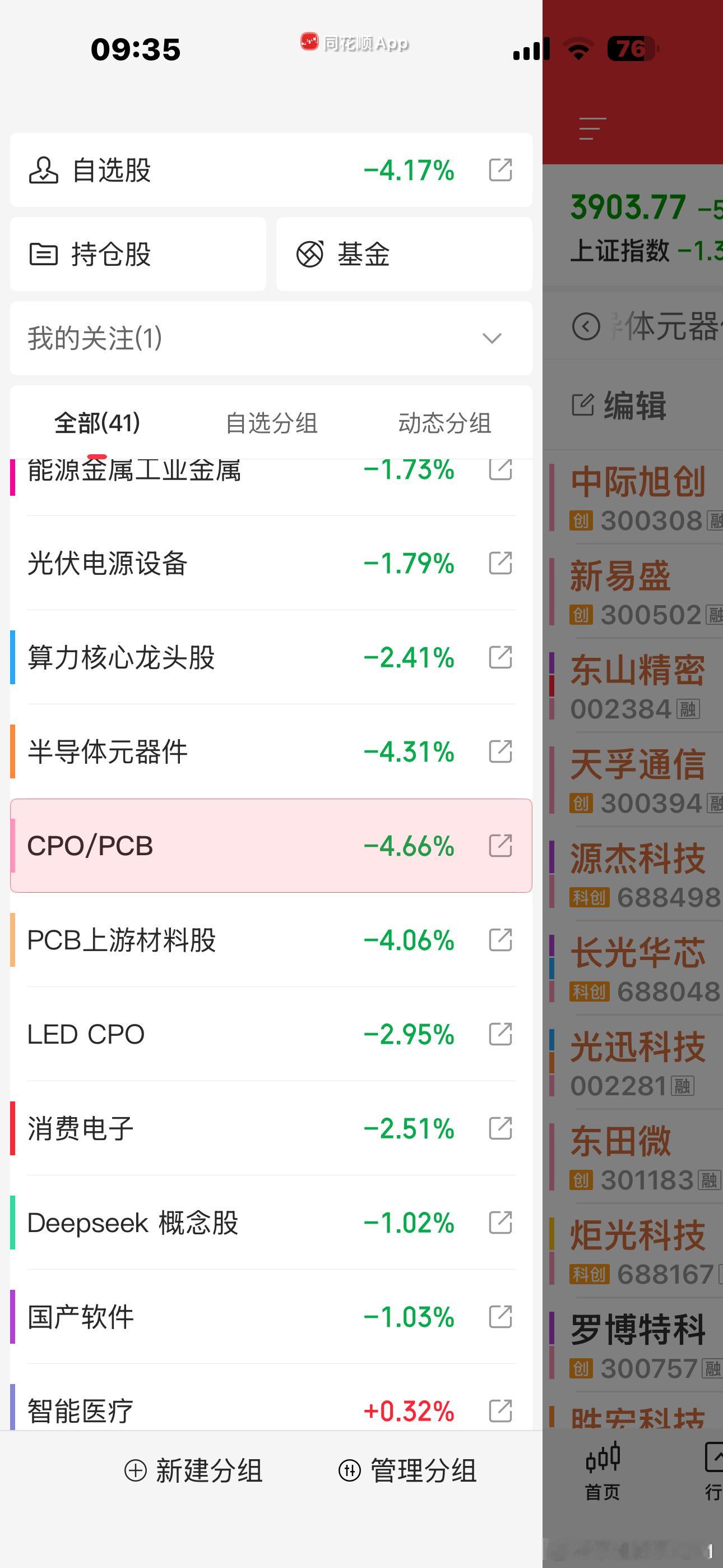Screen dimensions: 723x1568
Task: Open 算力核心龙头股 group
Action: click(271, 657)
